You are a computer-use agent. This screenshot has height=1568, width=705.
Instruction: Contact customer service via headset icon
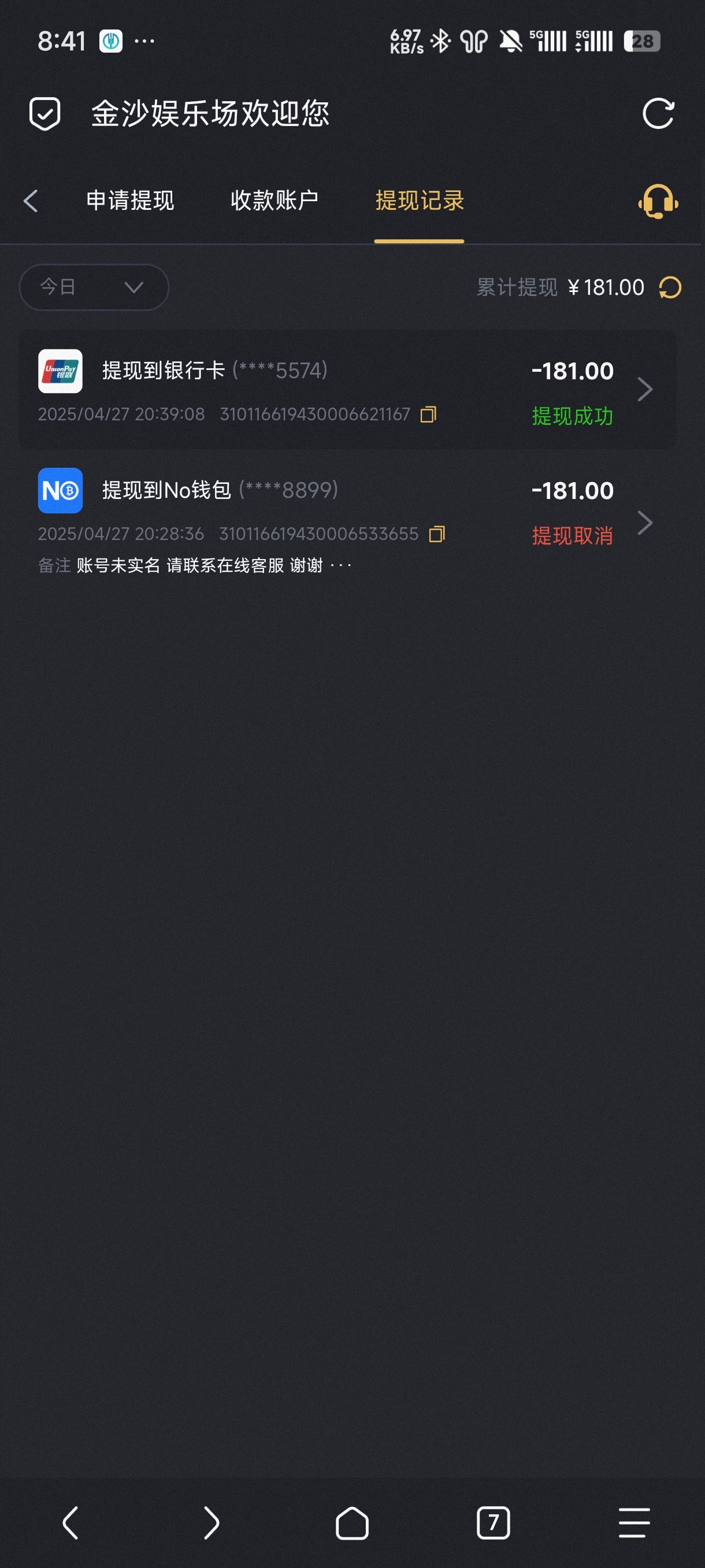pos(658,201)
